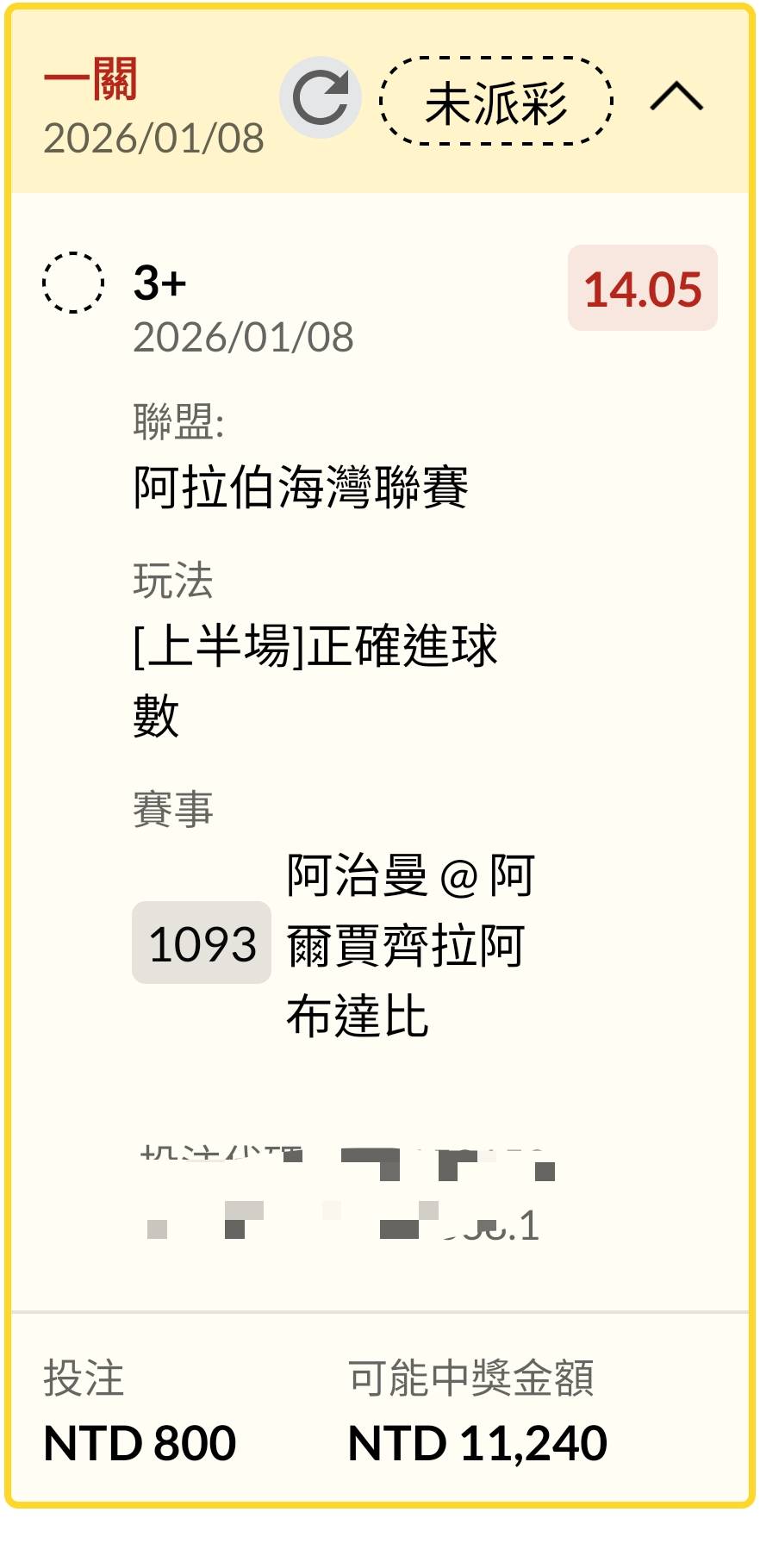This screenshot has width=760, height=1568.
Task: Collapse the bet slip details
Action: [x=676, y=97]
